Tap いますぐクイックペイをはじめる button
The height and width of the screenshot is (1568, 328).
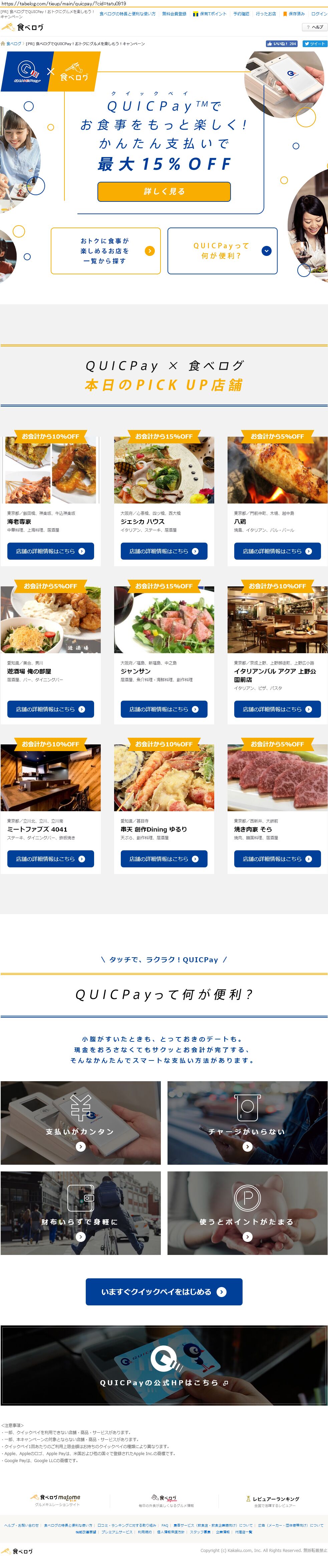click(x=164, y=1292)
